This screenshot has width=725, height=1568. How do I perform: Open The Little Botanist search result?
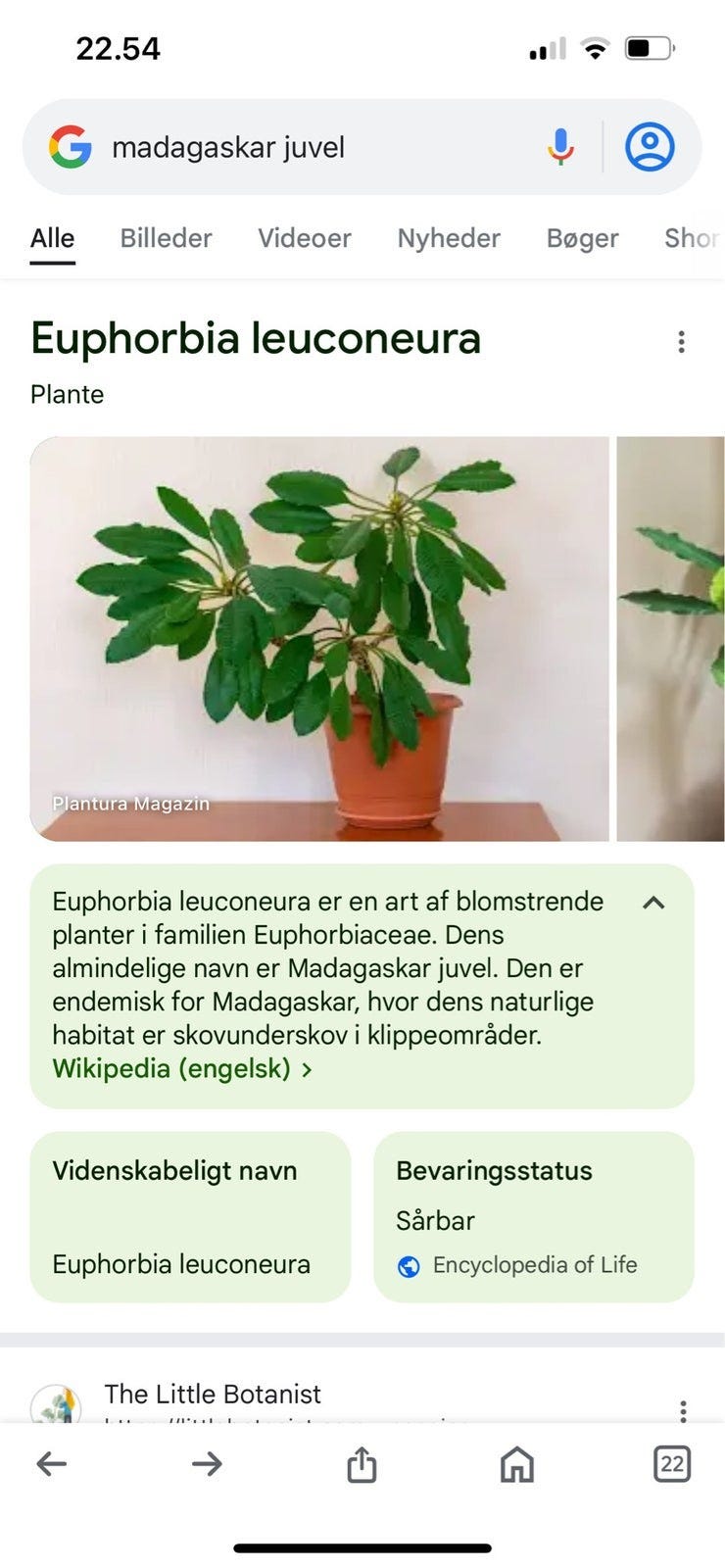click(x=213, y=1394)
